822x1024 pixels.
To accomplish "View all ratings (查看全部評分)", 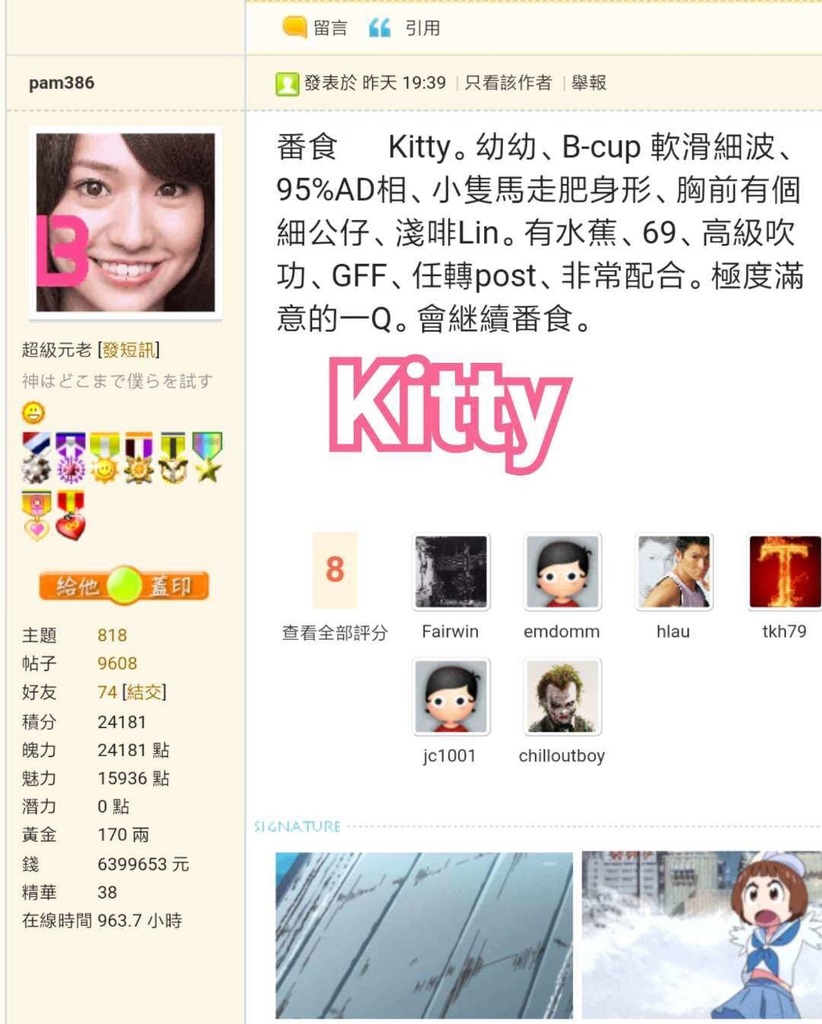I will point(334,632).
